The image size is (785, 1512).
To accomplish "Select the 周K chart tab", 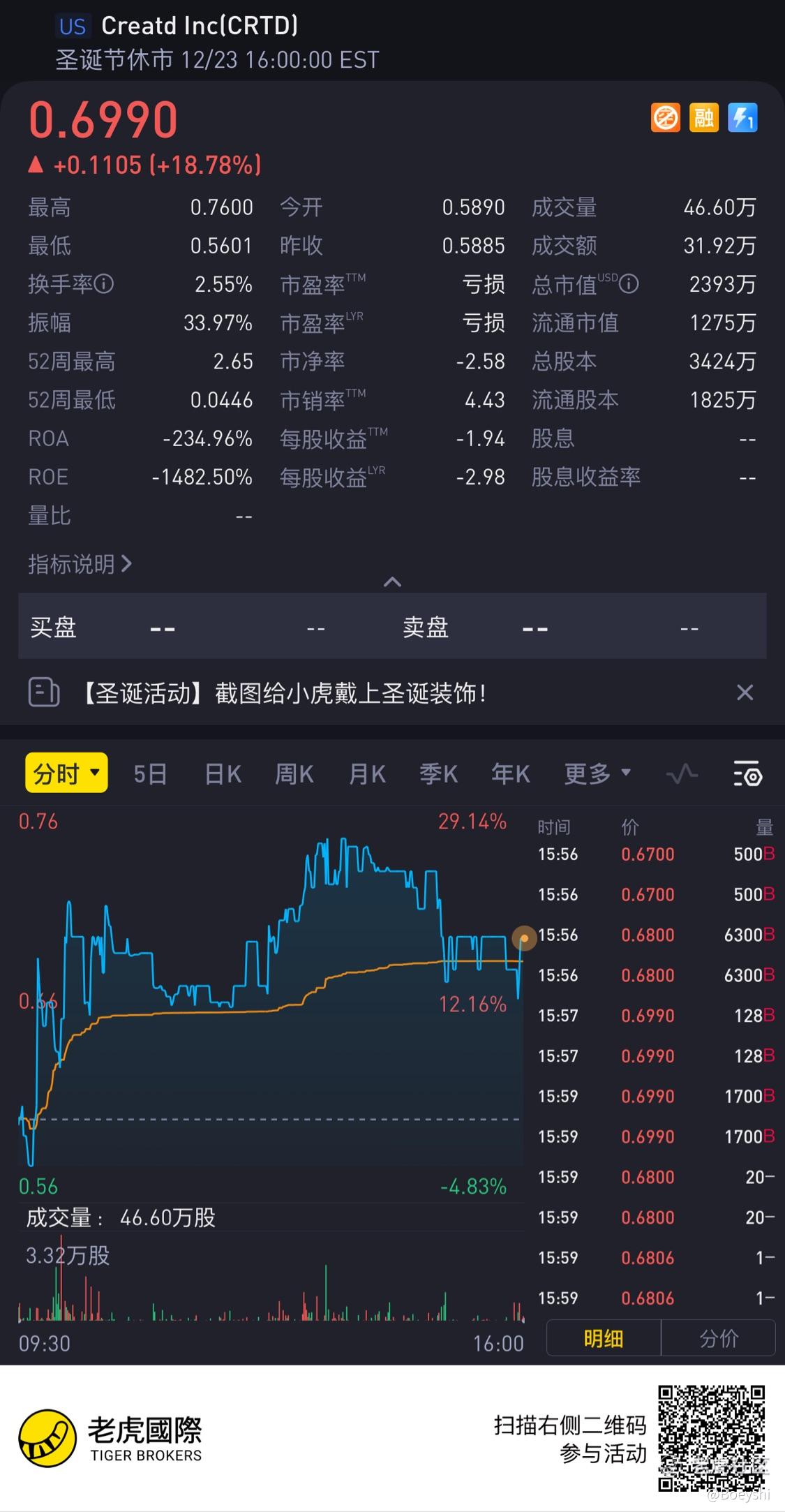I will [294, 773].
